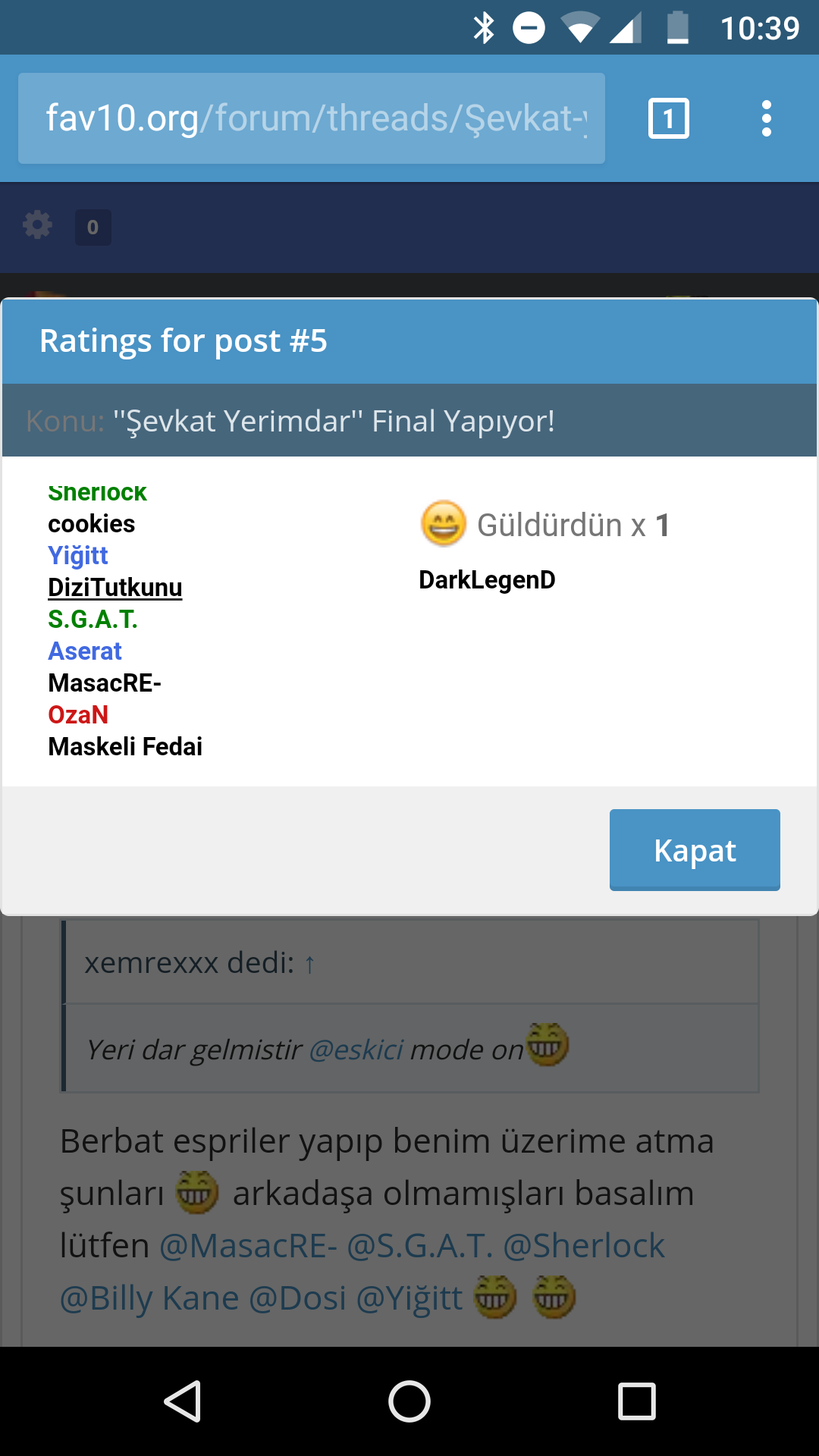
Task: Go back with the system back button
Action: [182, 1401]
